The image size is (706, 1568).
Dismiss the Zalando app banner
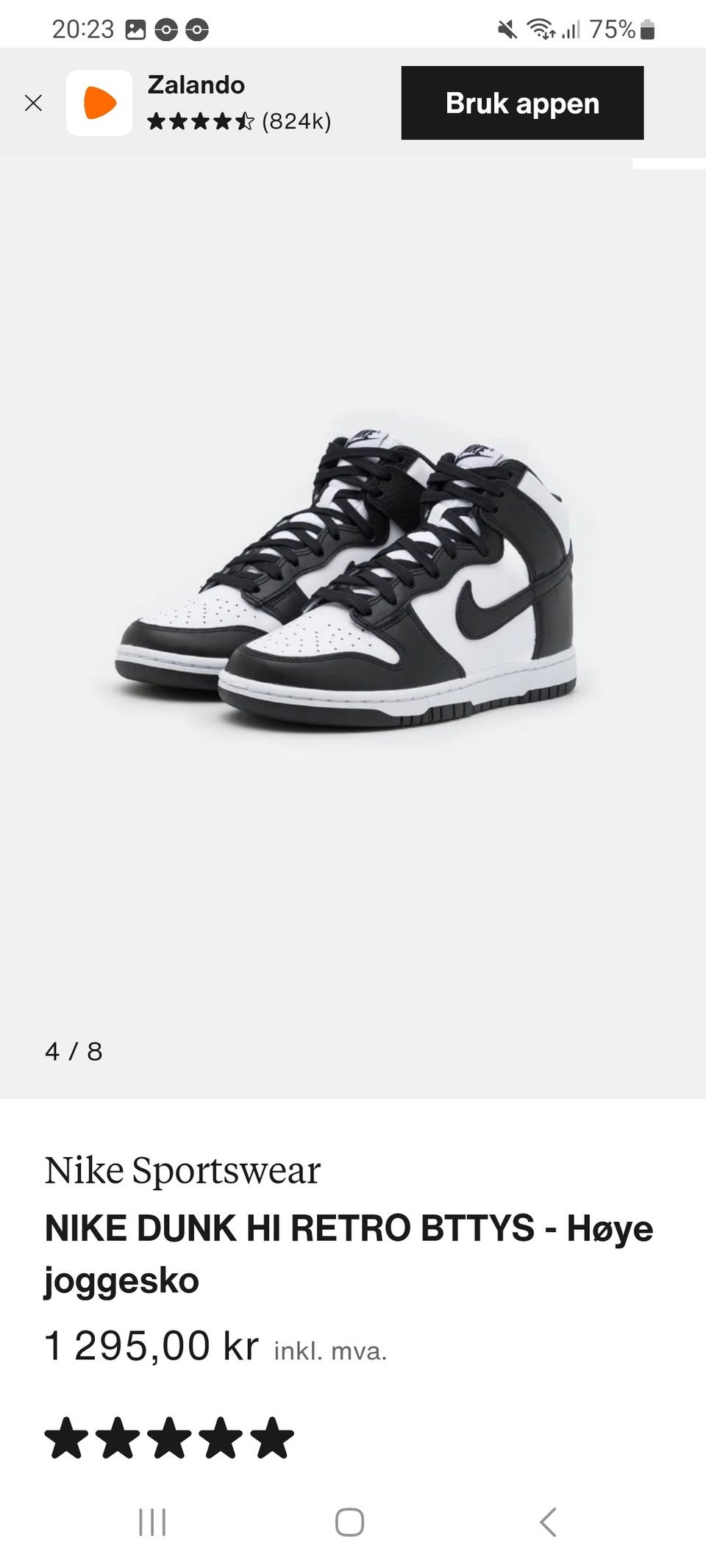tap(33, 103)
